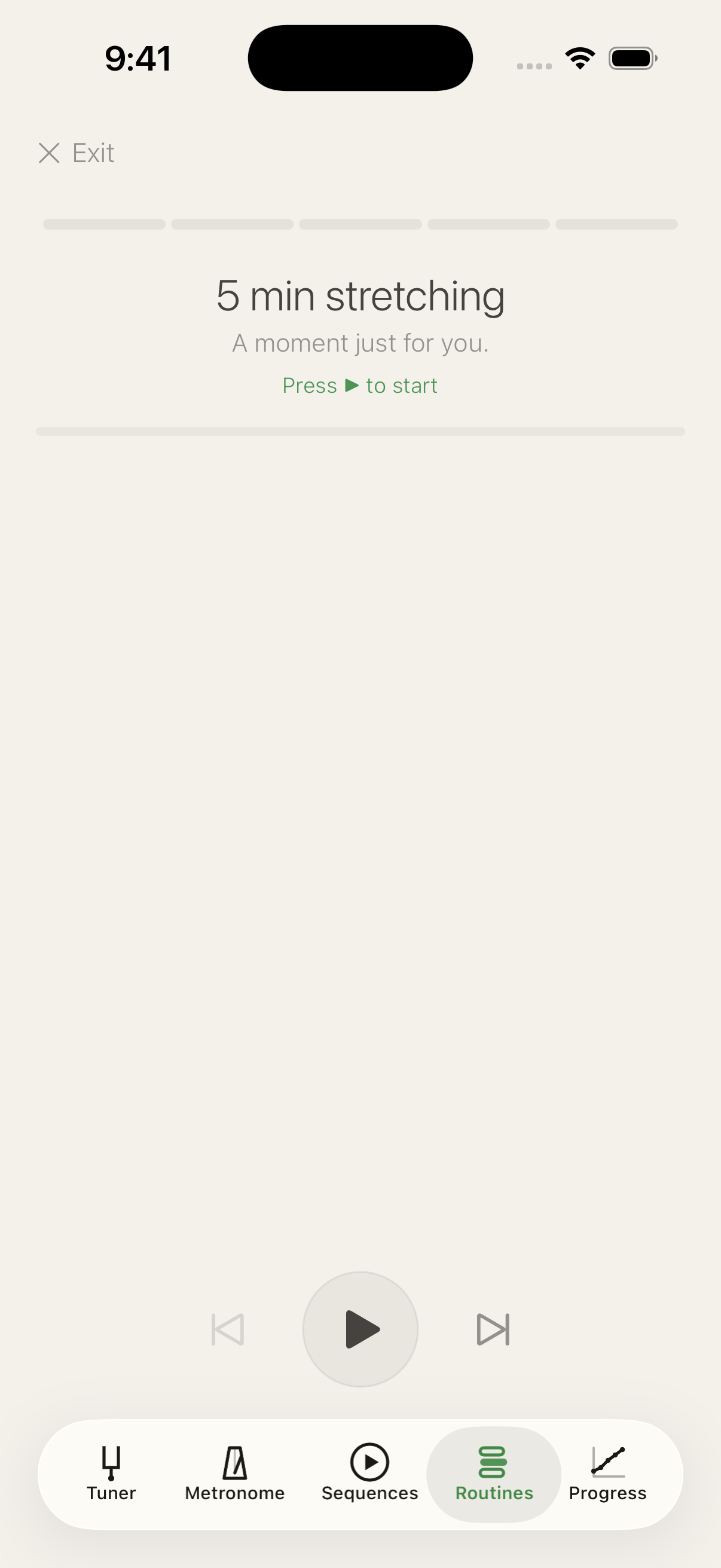Open the Metronome tab

(x=235, y=1474)
